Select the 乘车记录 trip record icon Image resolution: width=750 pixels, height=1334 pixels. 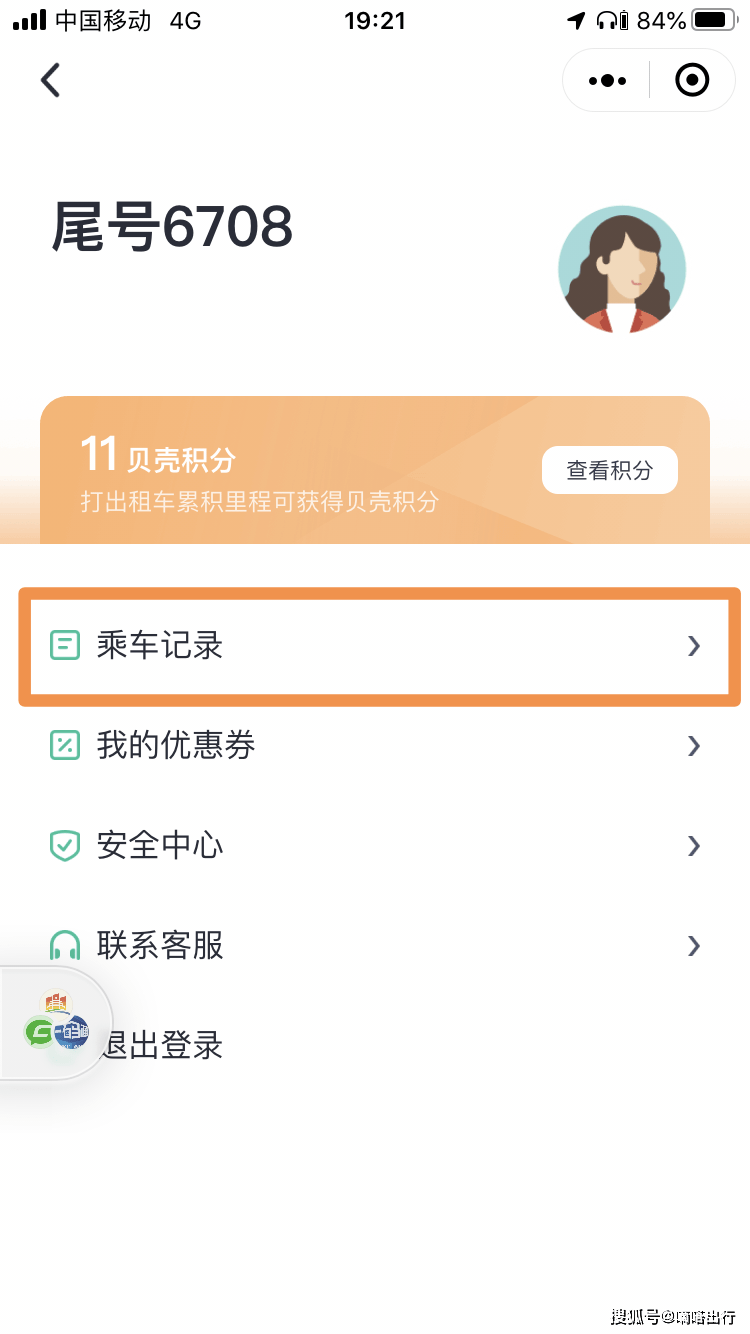(x=65, y=647)
